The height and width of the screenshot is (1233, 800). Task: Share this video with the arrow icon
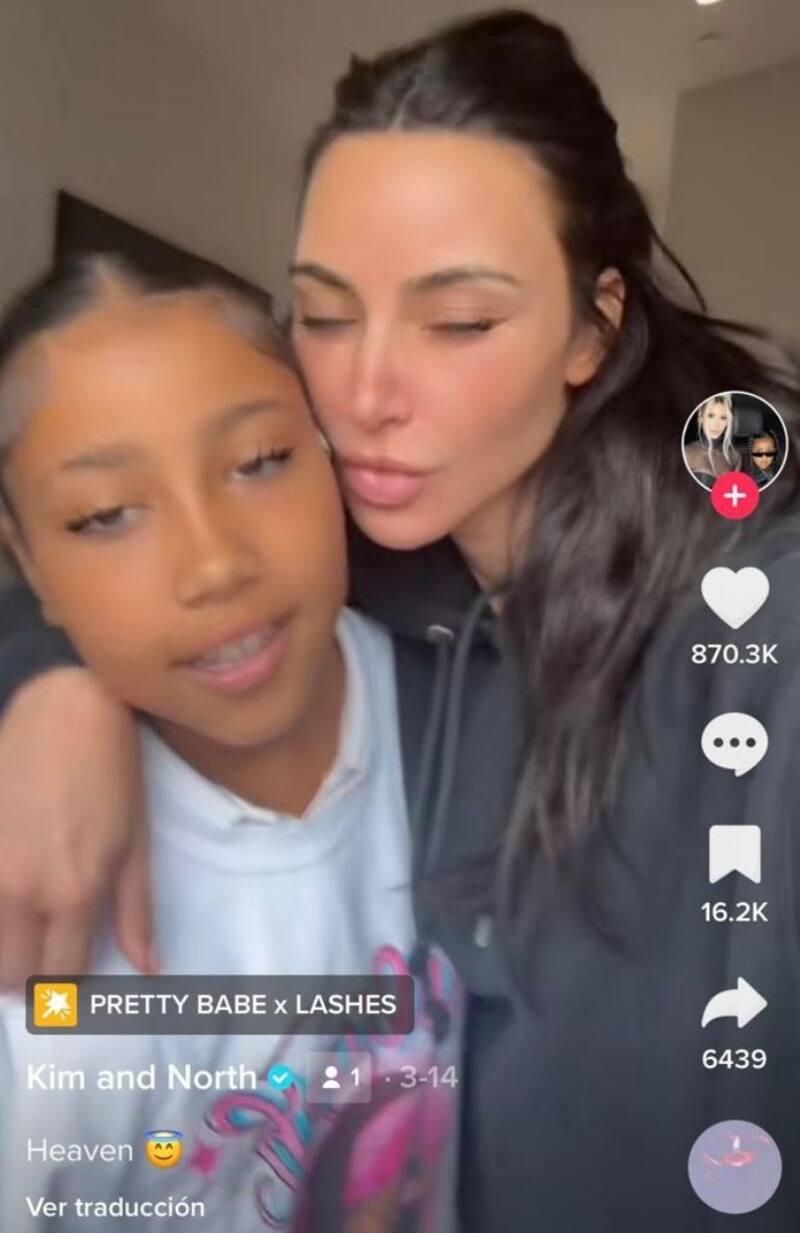coord(734,1002)
